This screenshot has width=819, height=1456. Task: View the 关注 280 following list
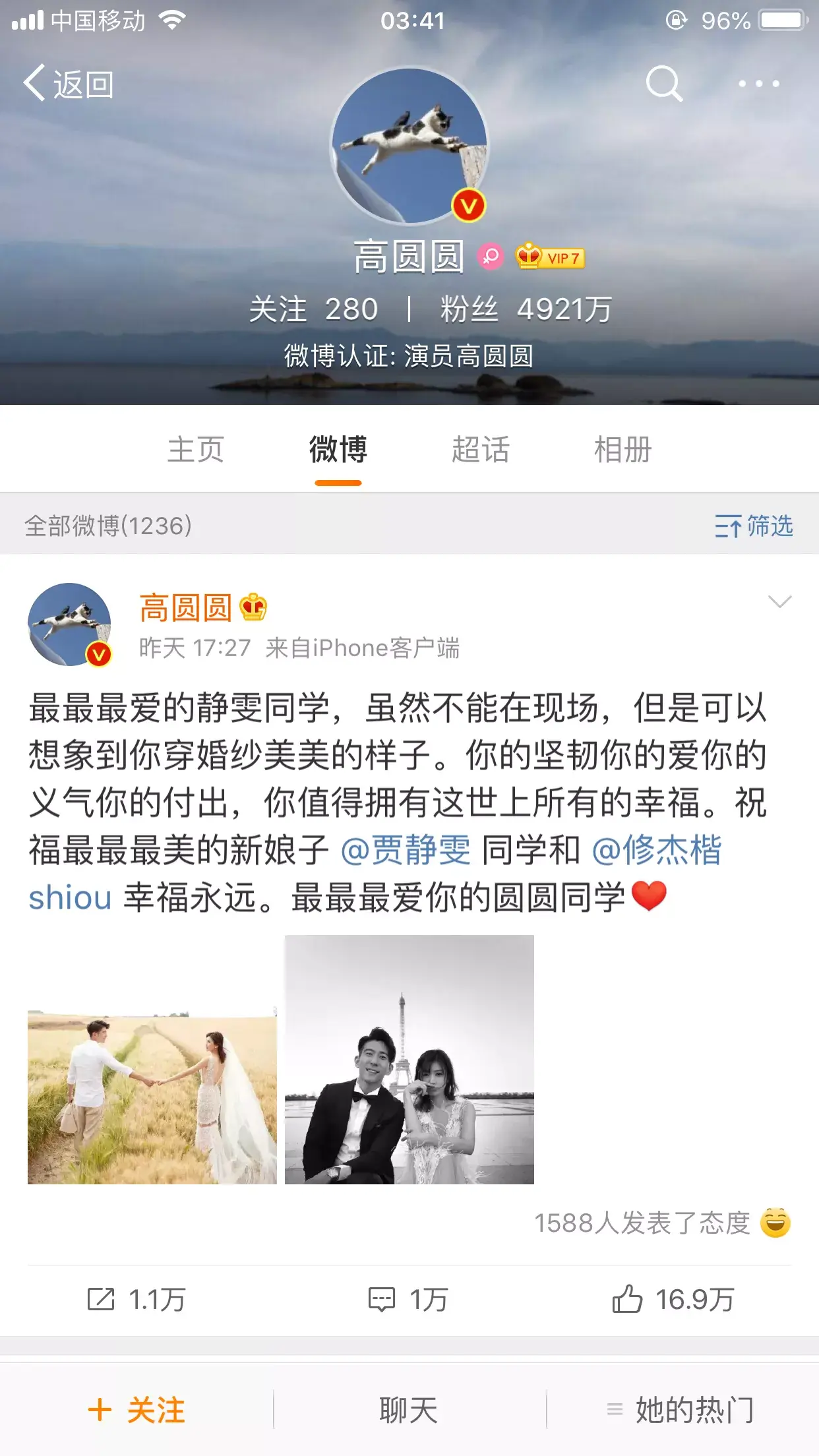pos(314,309)
